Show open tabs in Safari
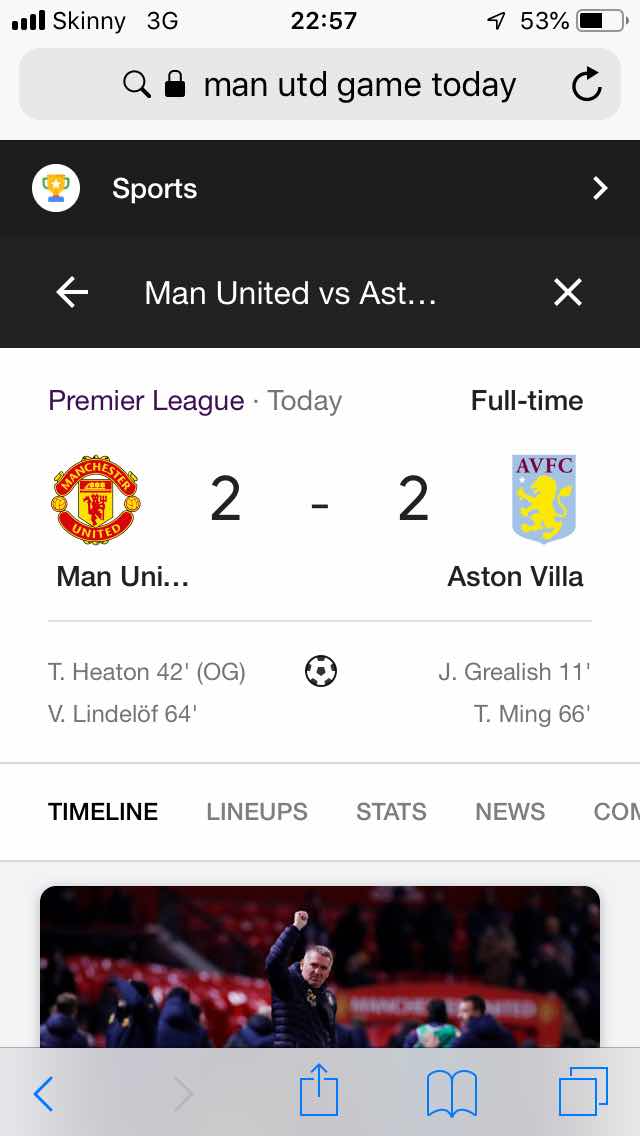Screen dimensions: 640x1136 pyautogui.click(x=583, y=1092)
